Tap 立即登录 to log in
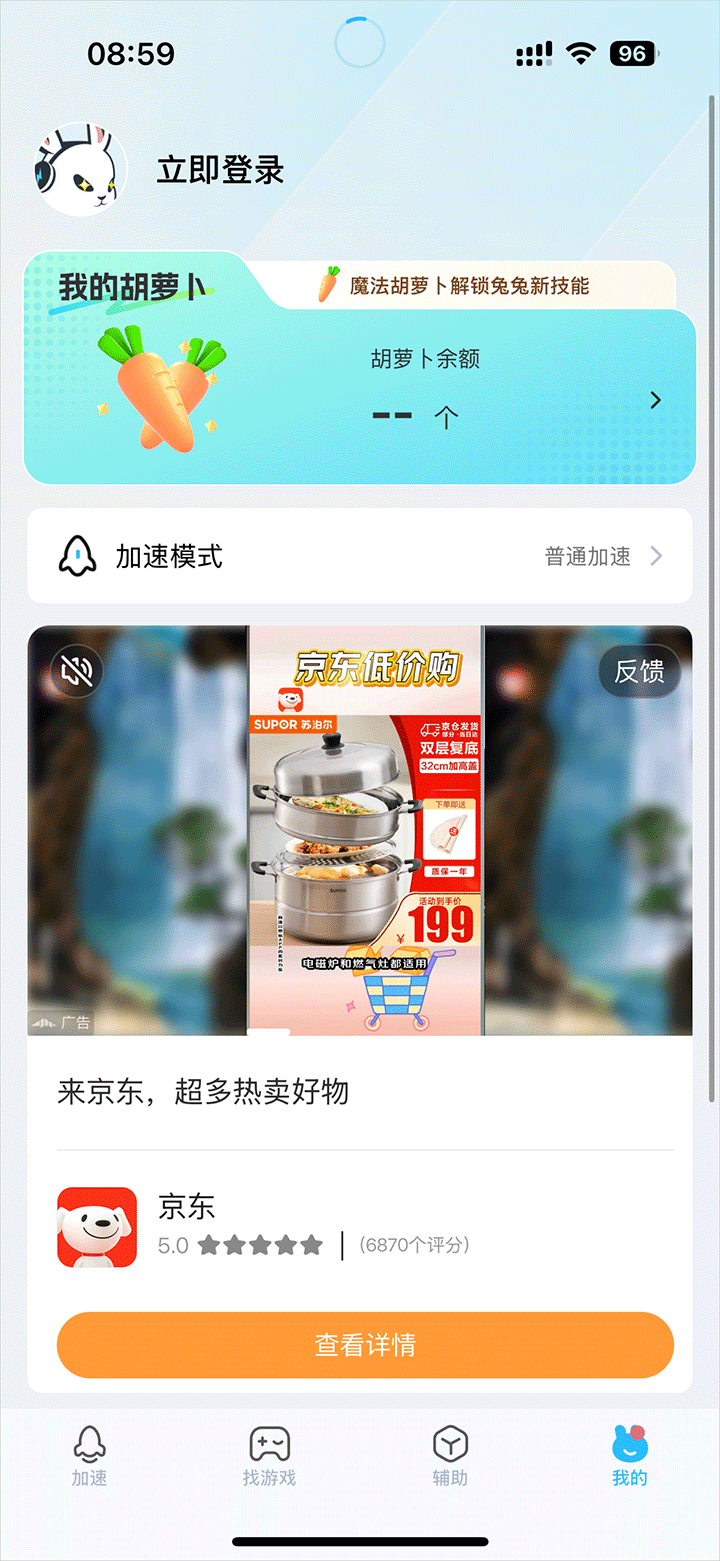Screen dimensions: 720x1561 coord(220,170)
